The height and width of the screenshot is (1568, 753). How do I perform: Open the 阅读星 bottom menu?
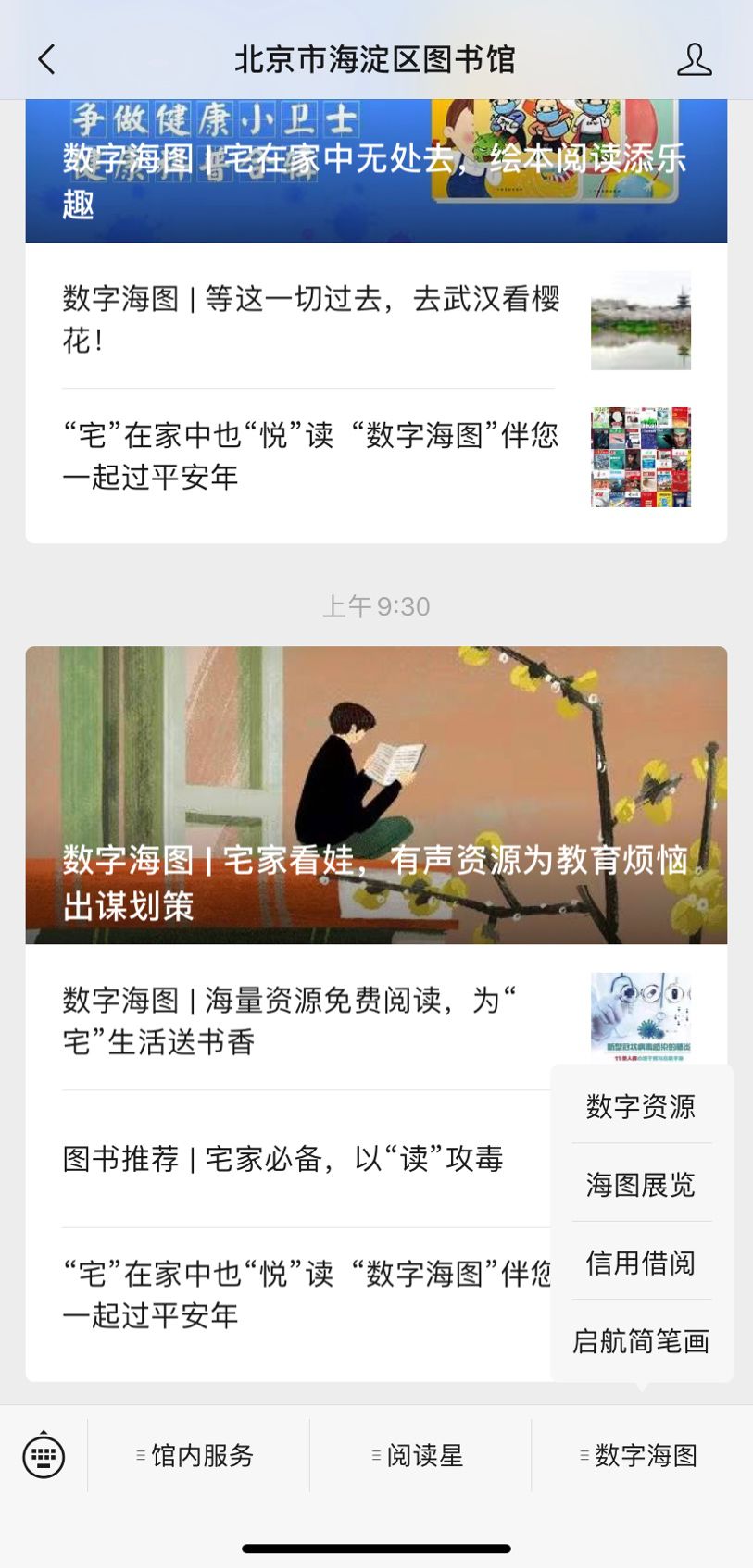[x=420, y=1455]
